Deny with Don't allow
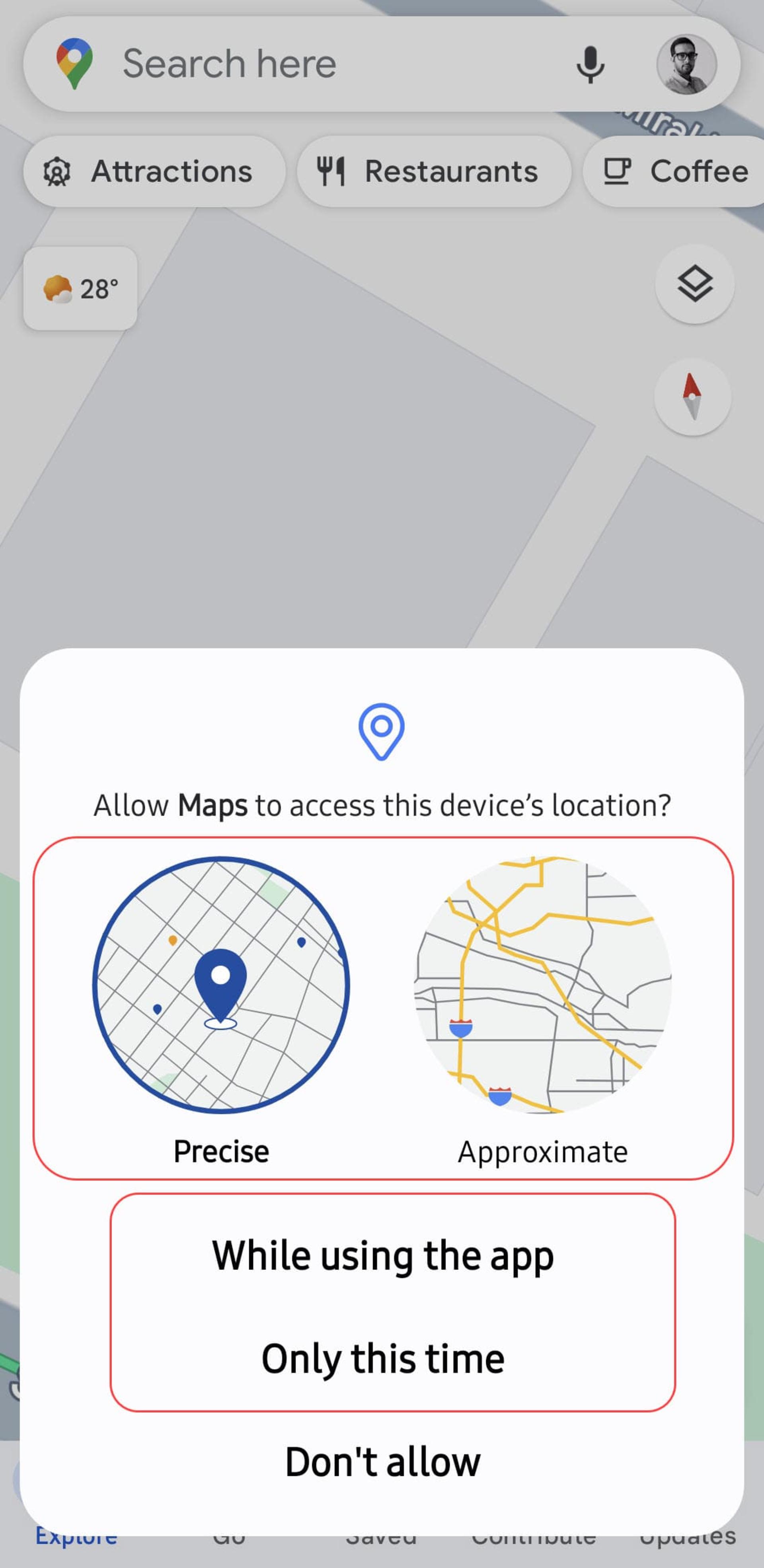The height and width of the screenshot is (1568, 764). click(383, 1461)
